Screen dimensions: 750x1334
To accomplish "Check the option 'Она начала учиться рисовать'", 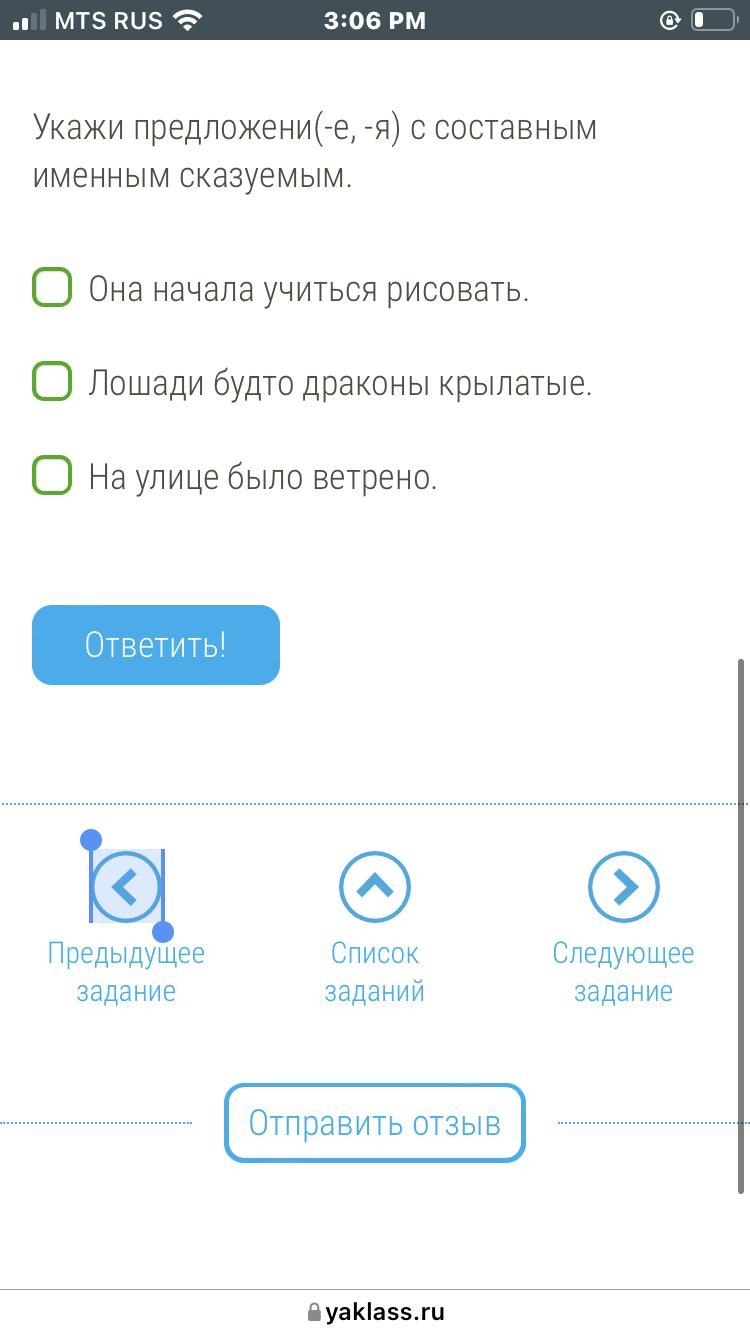I will (x=52, y=287).
